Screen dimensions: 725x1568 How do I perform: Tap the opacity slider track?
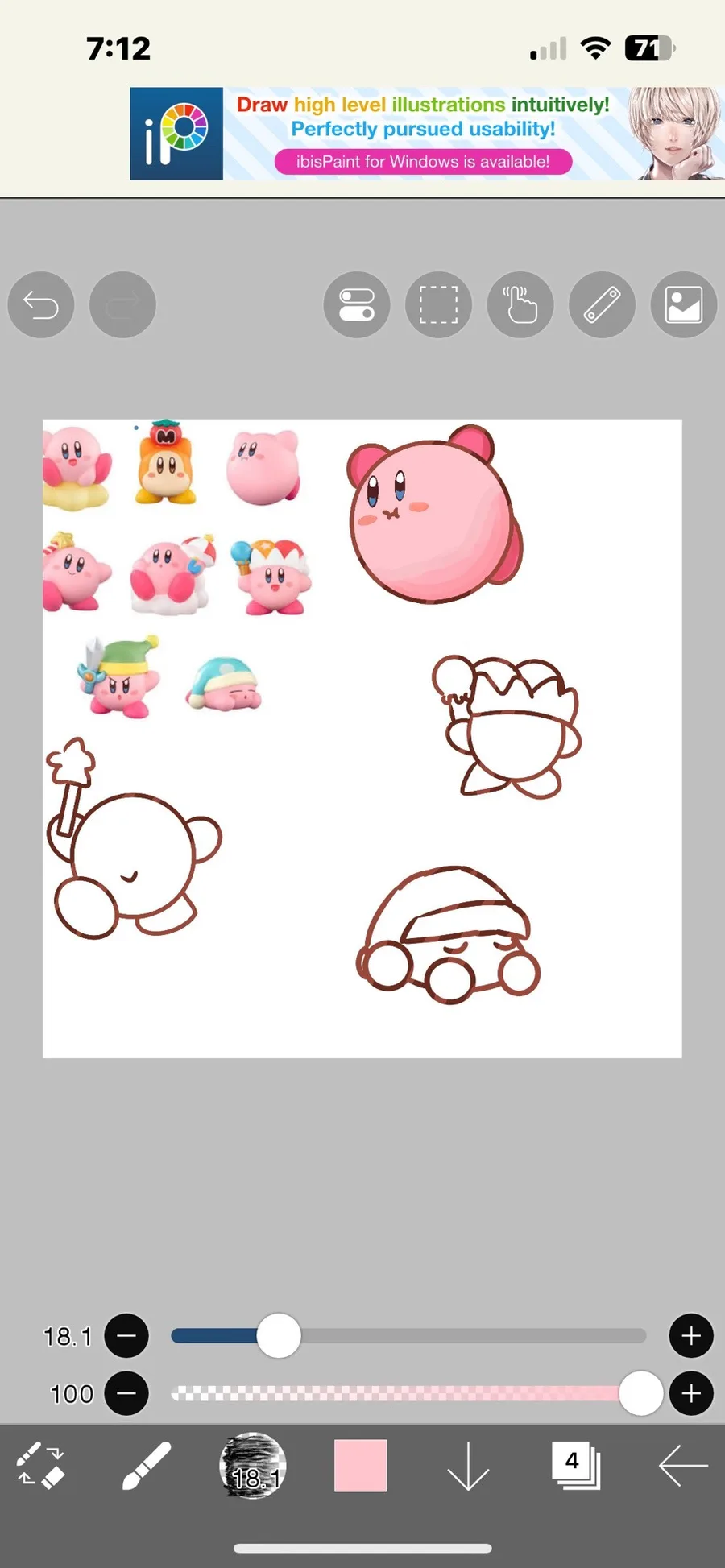(408, 1393)
